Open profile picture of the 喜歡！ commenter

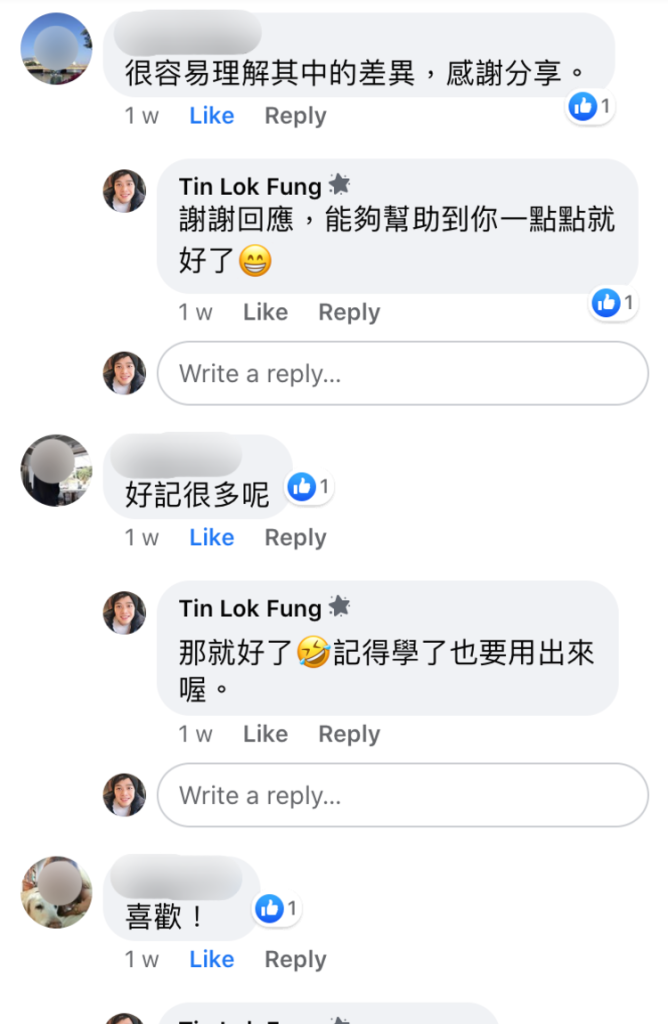coord(56,892)
